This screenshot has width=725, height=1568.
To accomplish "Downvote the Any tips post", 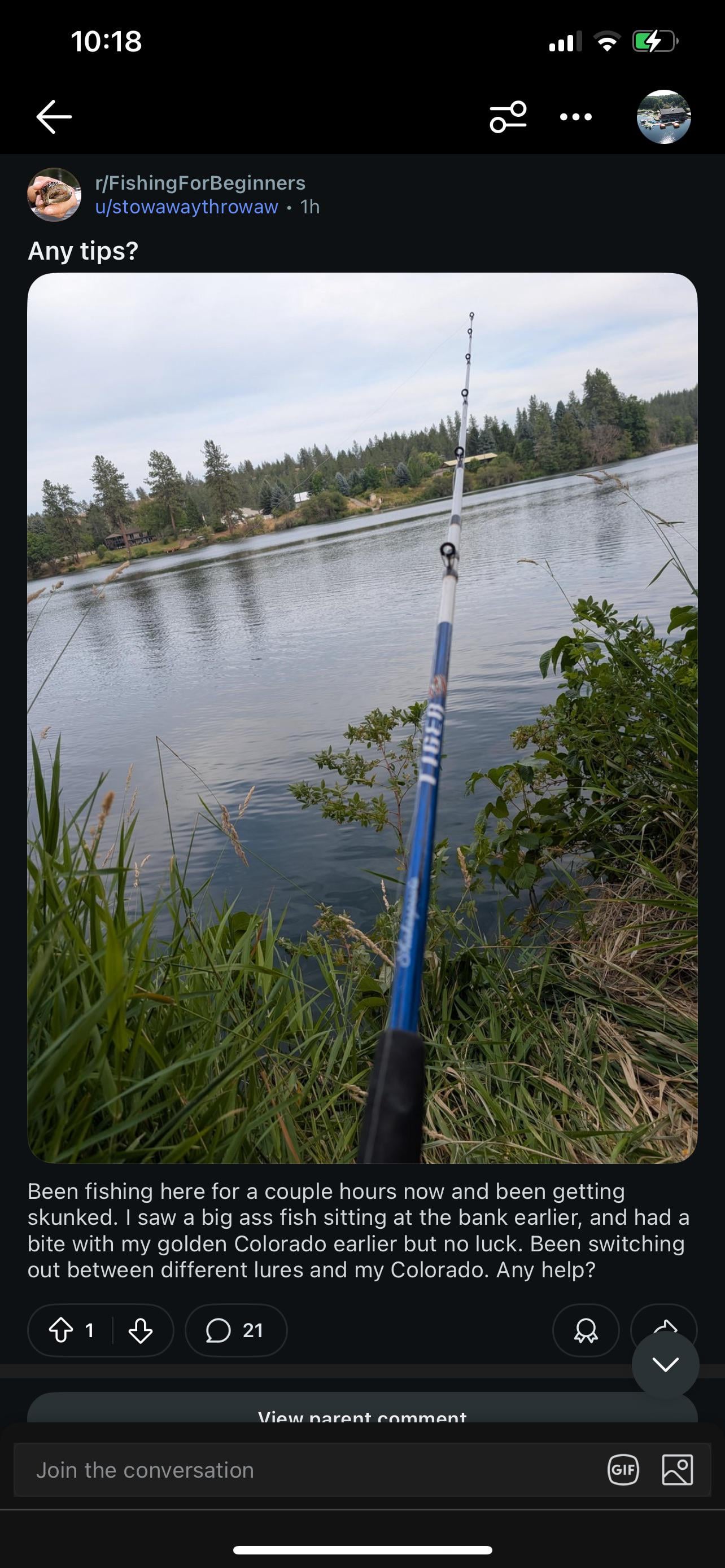I will click(x=140, y=1330).
